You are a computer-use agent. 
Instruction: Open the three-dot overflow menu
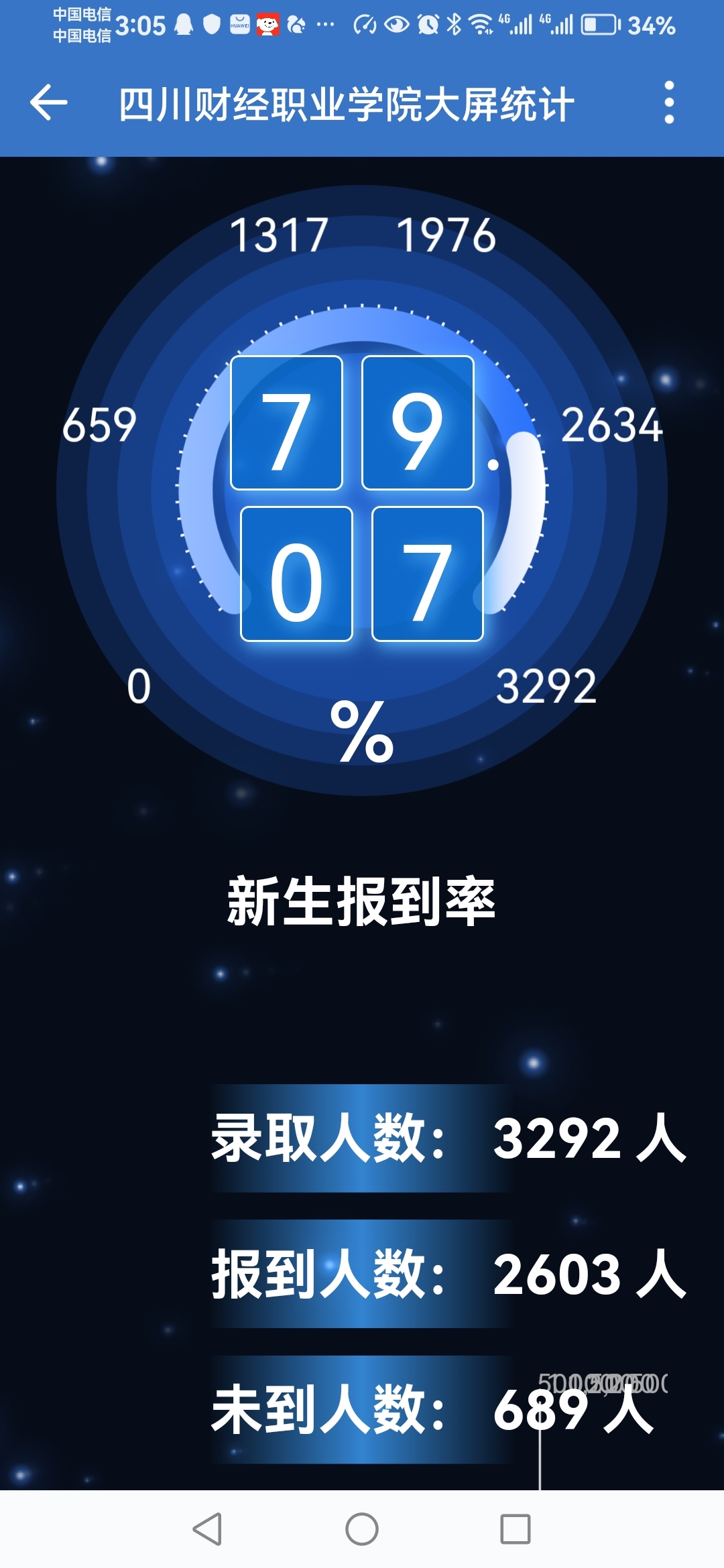pyautogui.click(x=668, y=103)
